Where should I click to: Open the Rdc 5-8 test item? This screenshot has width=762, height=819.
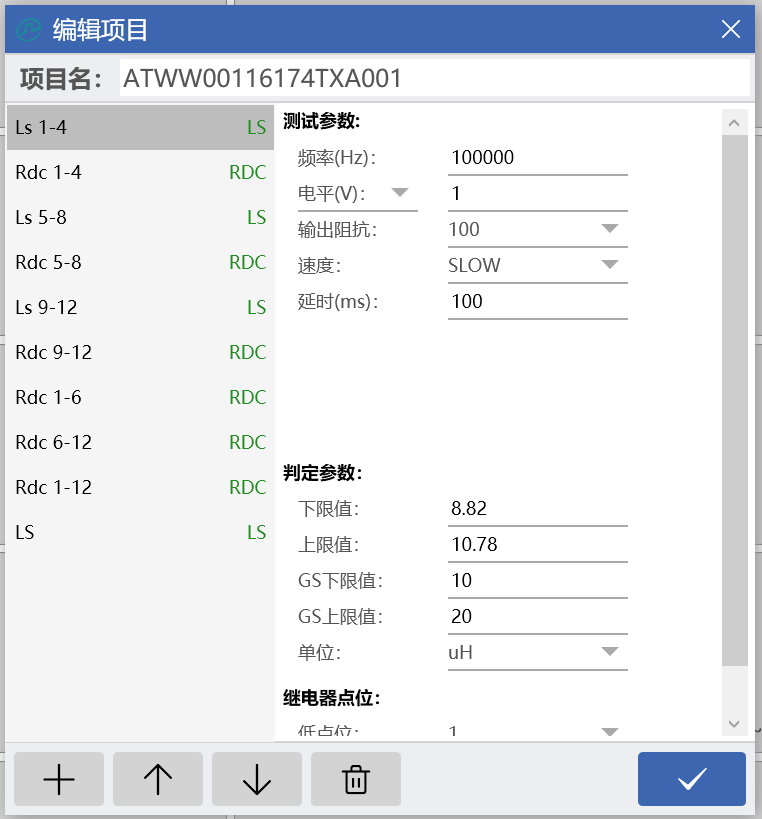[140, 263]
